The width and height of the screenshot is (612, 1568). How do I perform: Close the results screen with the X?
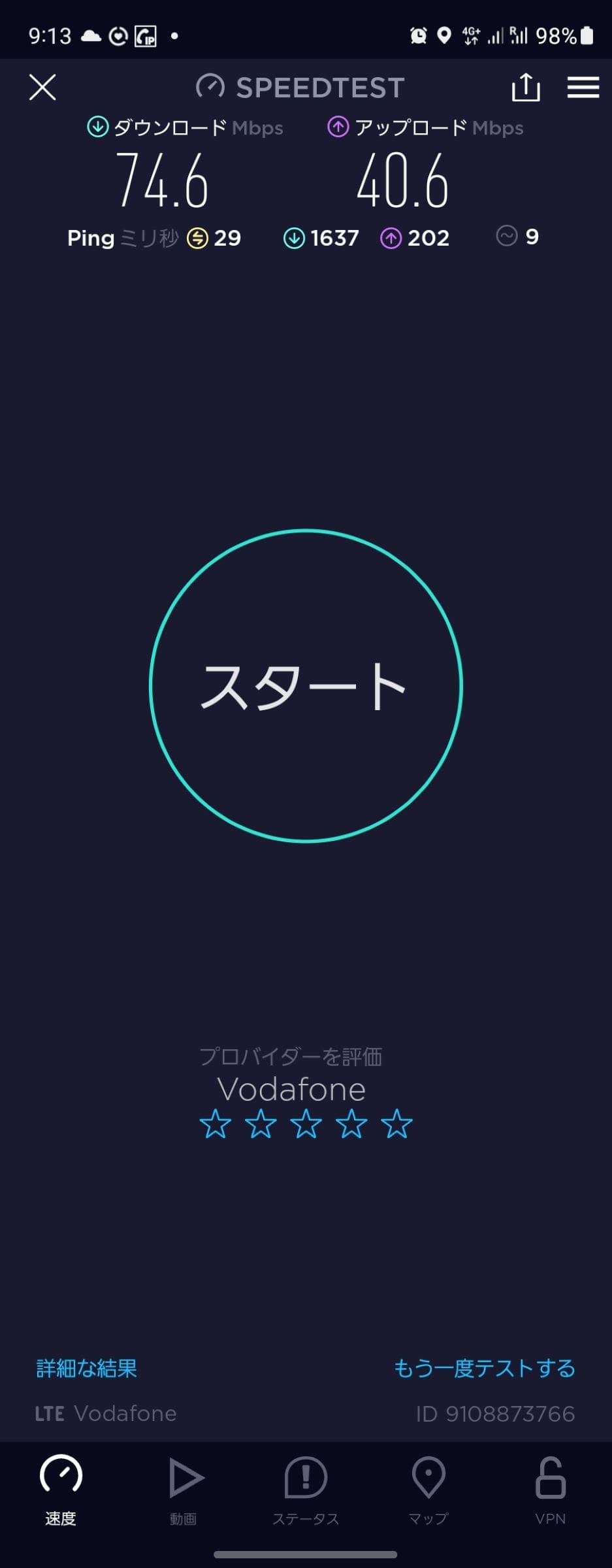point(42,88)
